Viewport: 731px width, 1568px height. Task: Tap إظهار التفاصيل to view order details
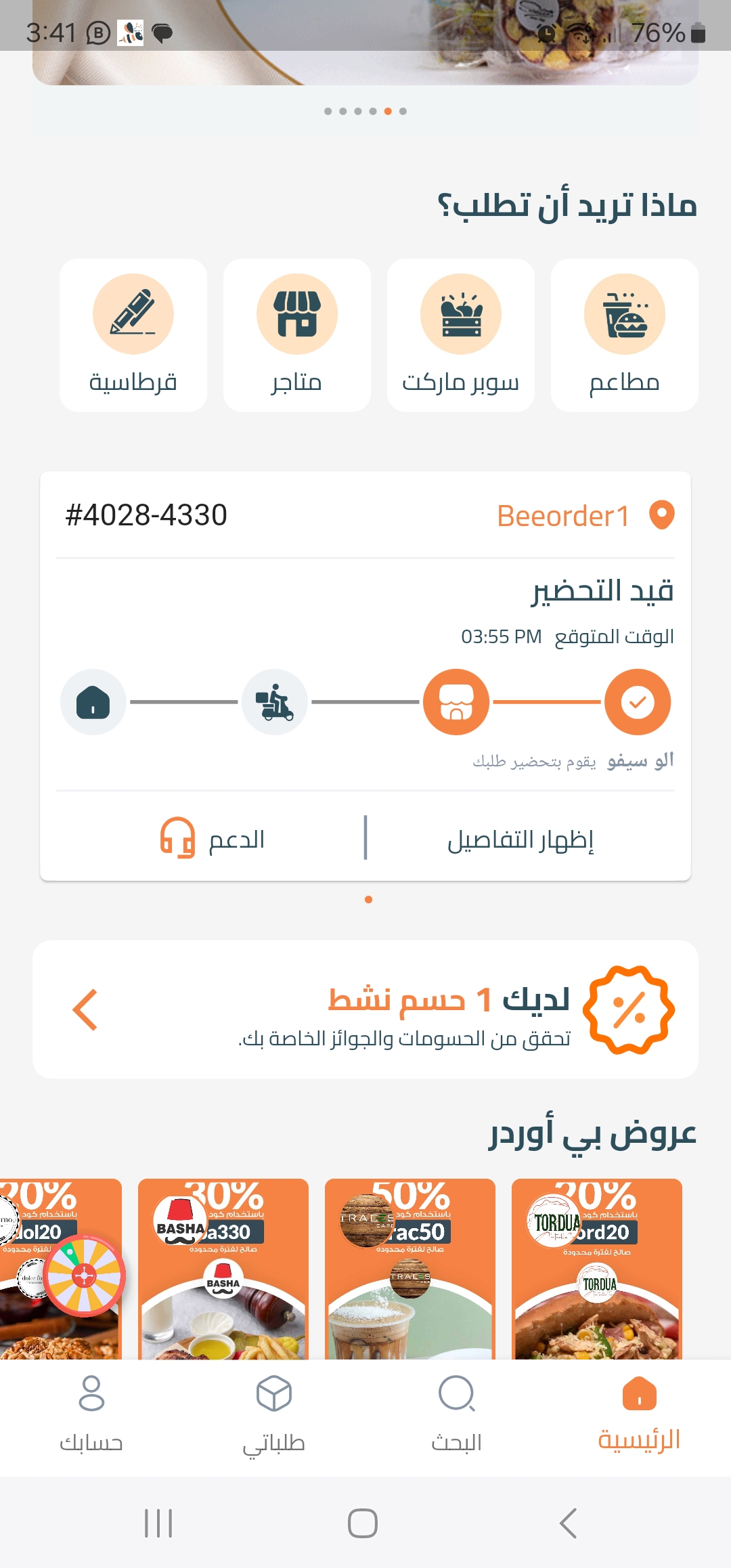pyautogui.click(x=520, y=840)
